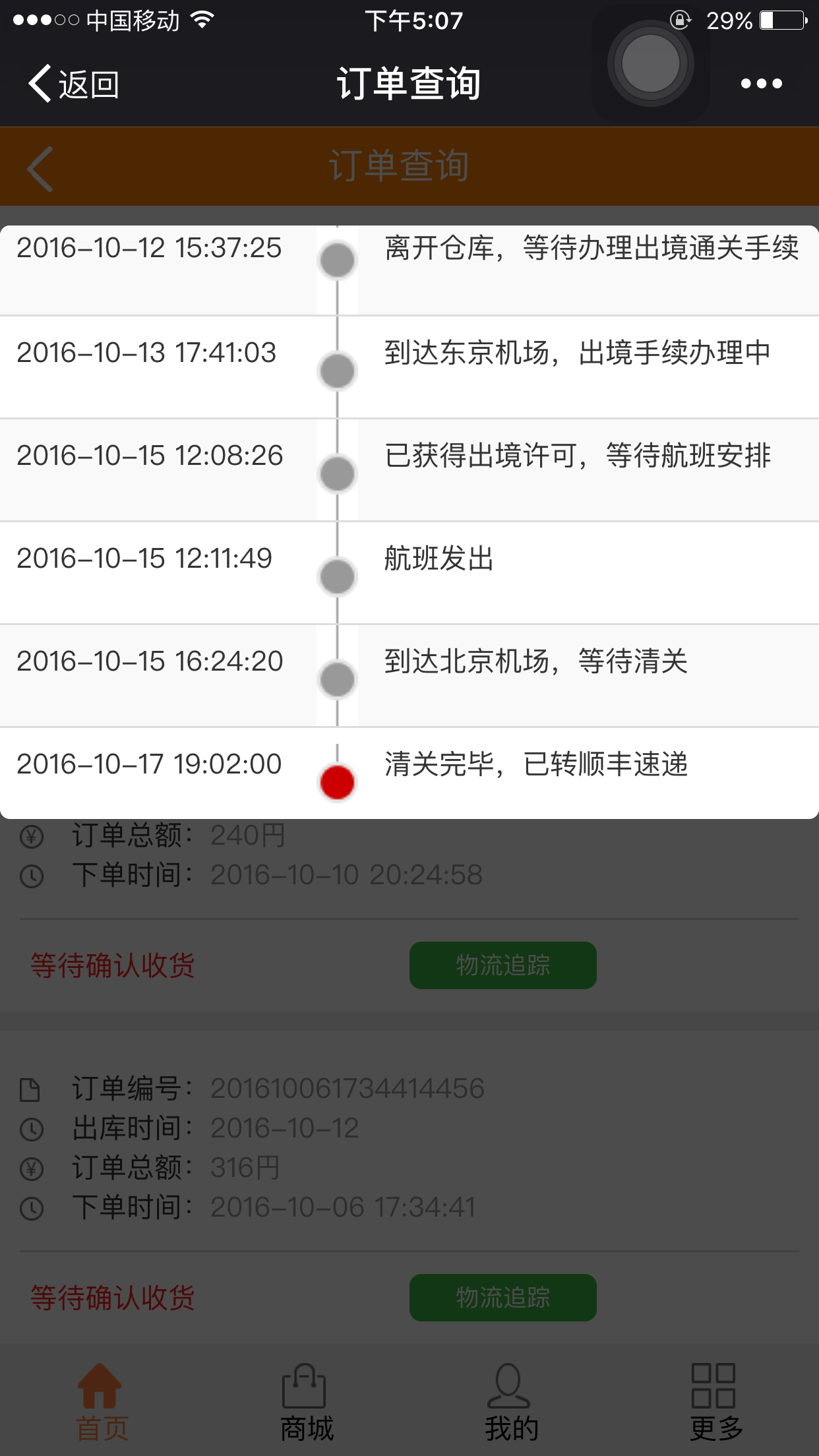Open the three-dot overflow menu

point(761,84)
